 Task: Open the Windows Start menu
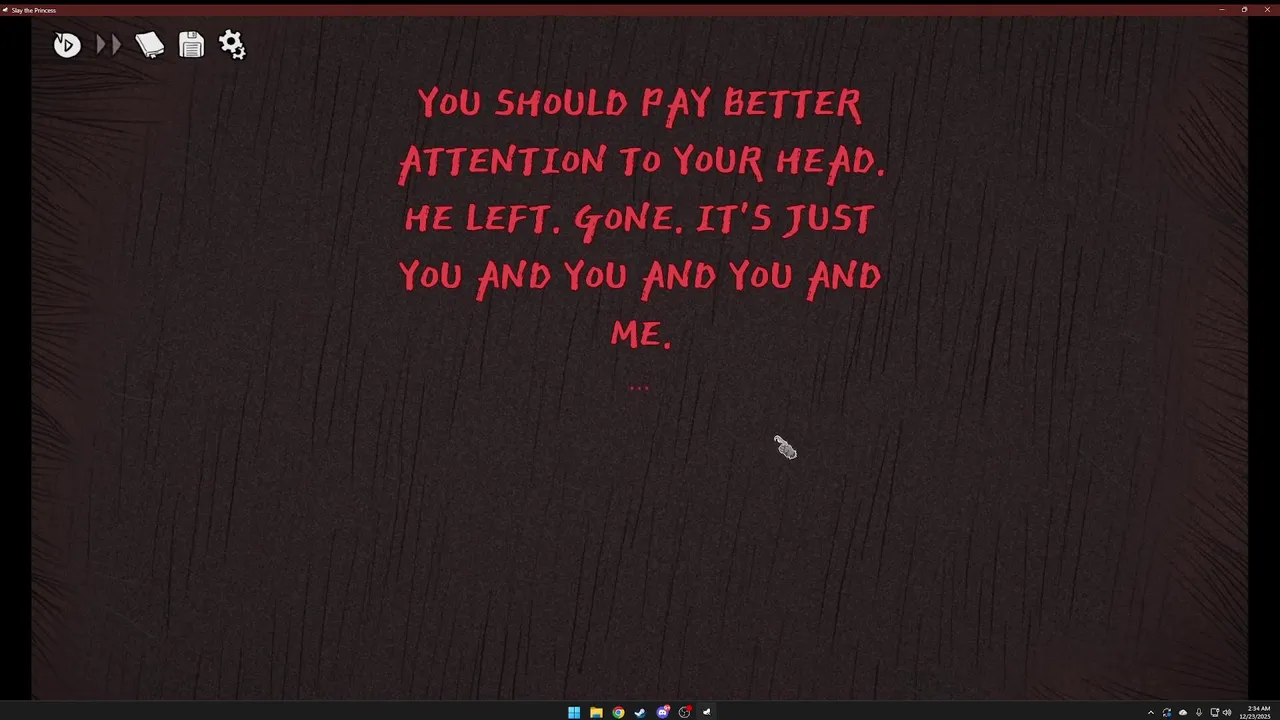574,712
